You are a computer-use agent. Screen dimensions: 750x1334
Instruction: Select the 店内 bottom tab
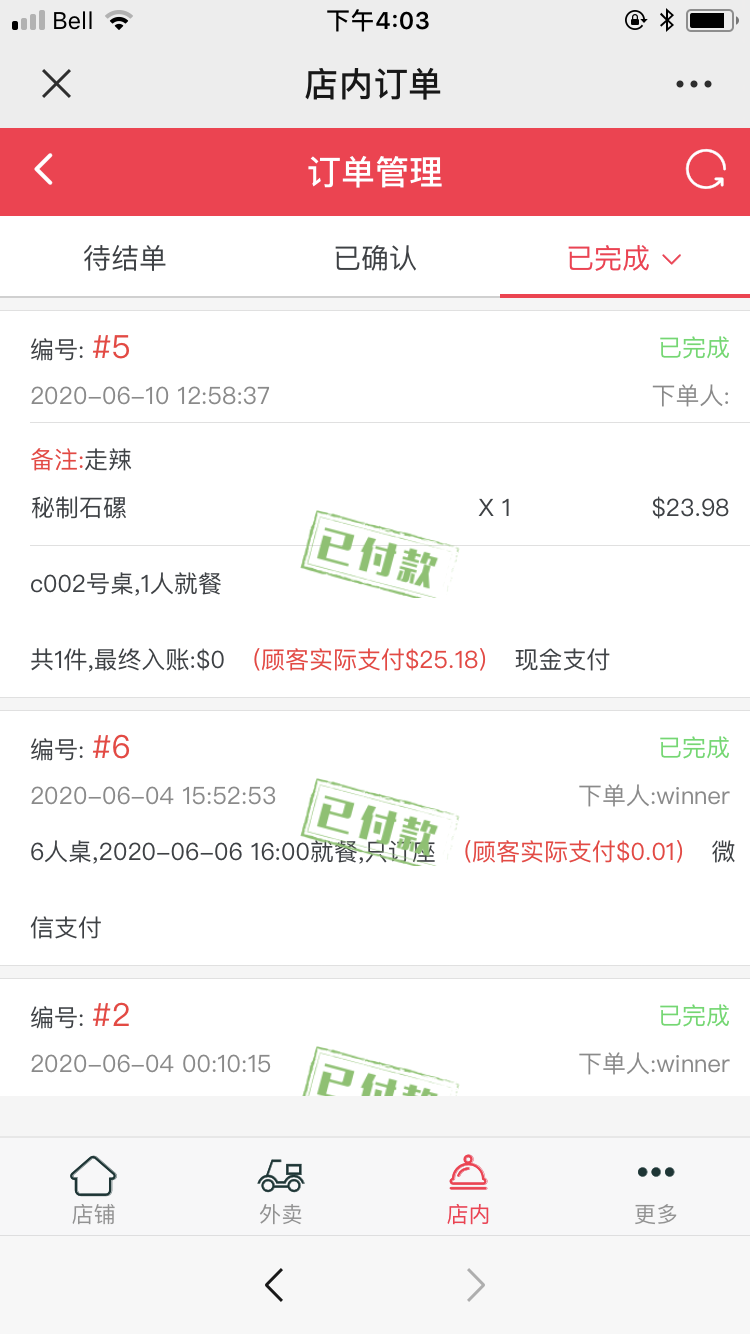(468, 1190)
